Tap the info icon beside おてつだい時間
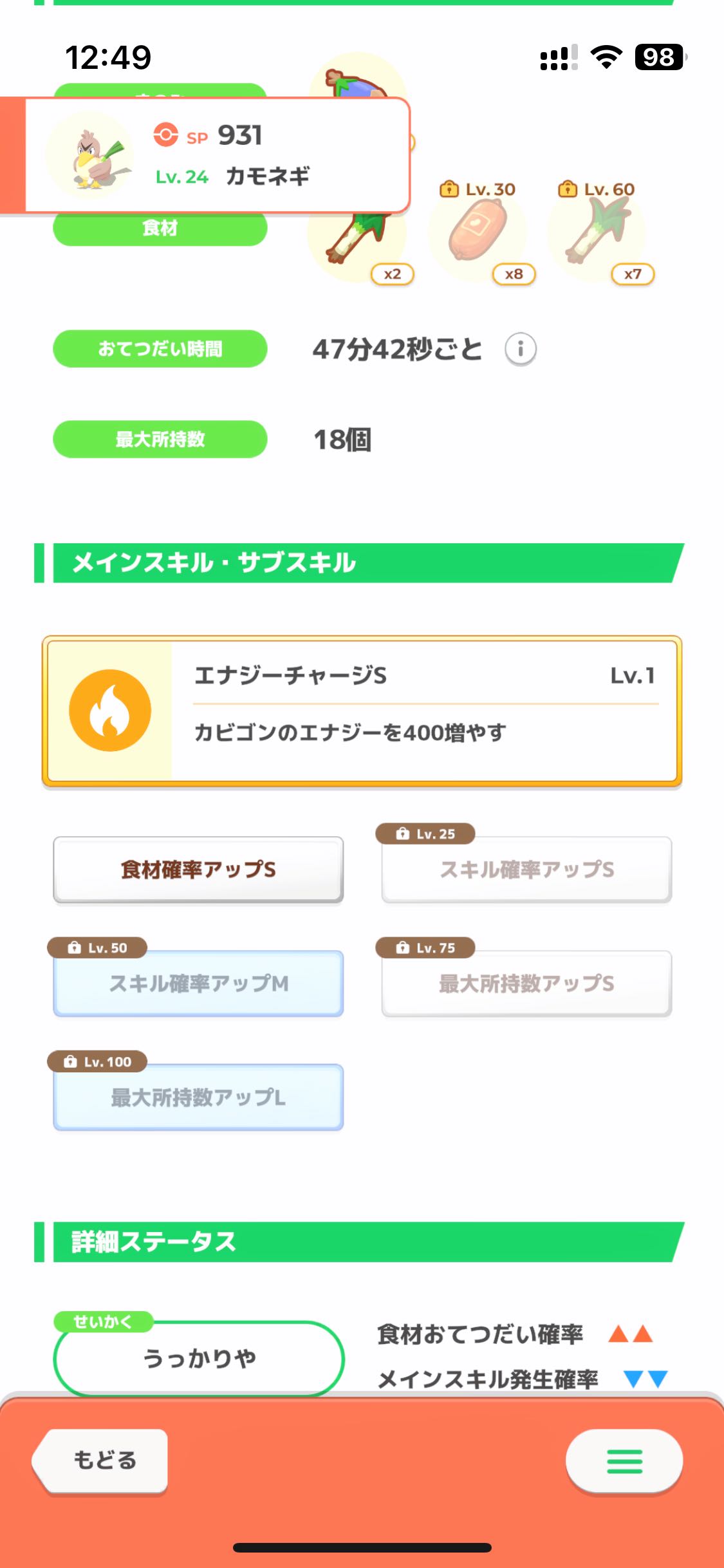 pos(520,350)
